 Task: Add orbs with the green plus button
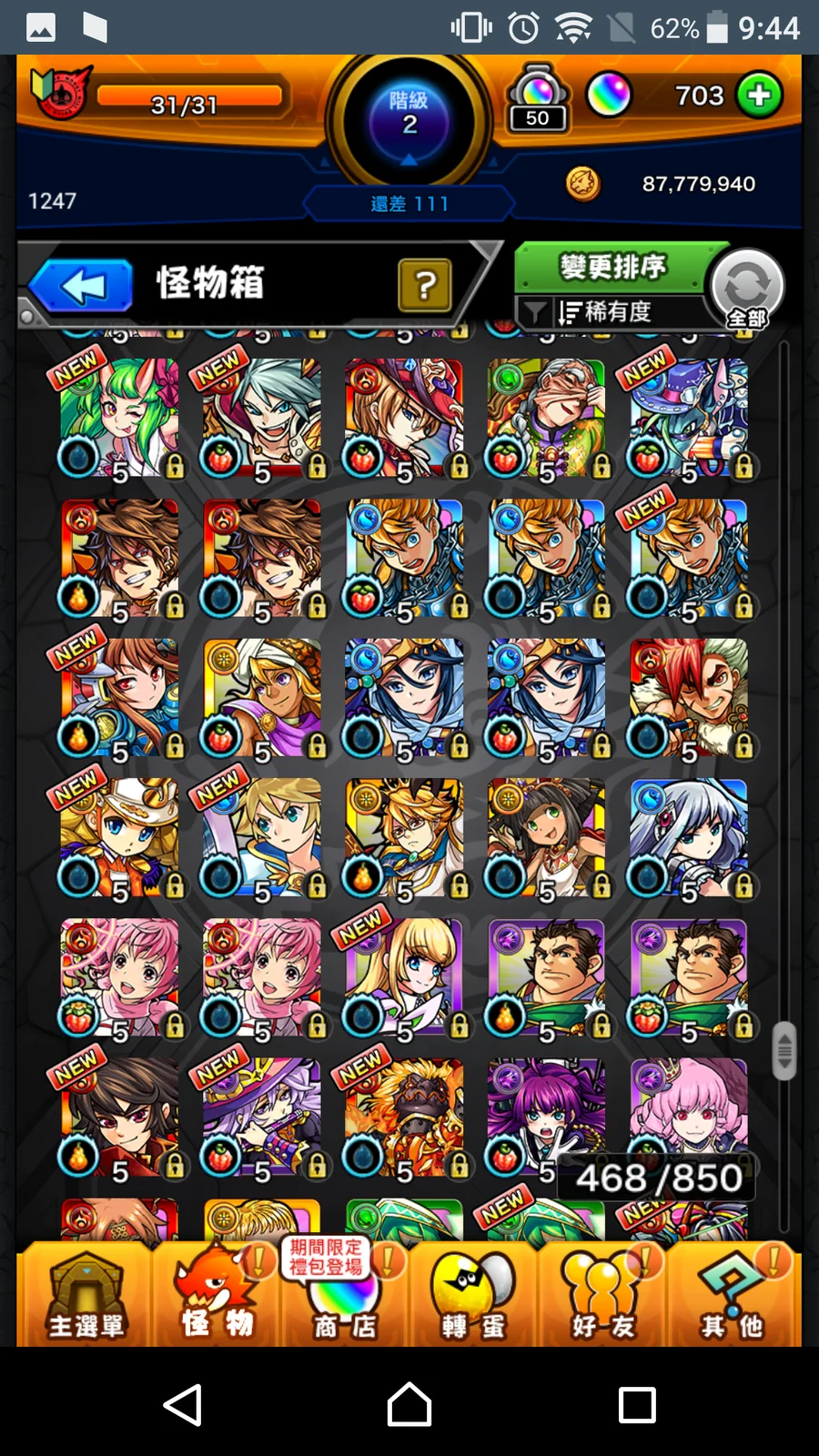pyautogui.click(x=759, y=95)
